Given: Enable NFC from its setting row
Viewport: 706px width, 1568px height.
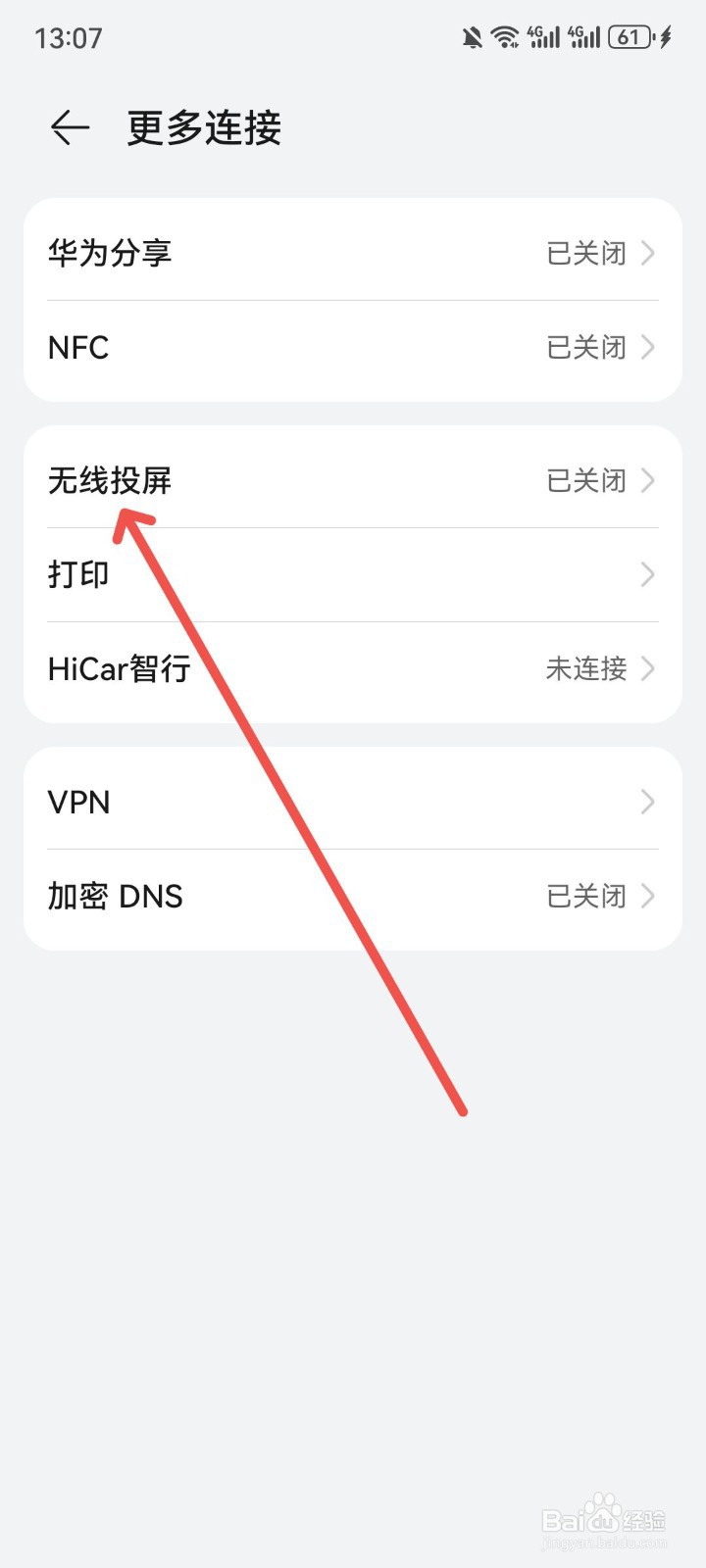Looking at the screenshot, I should pos(353,347).
